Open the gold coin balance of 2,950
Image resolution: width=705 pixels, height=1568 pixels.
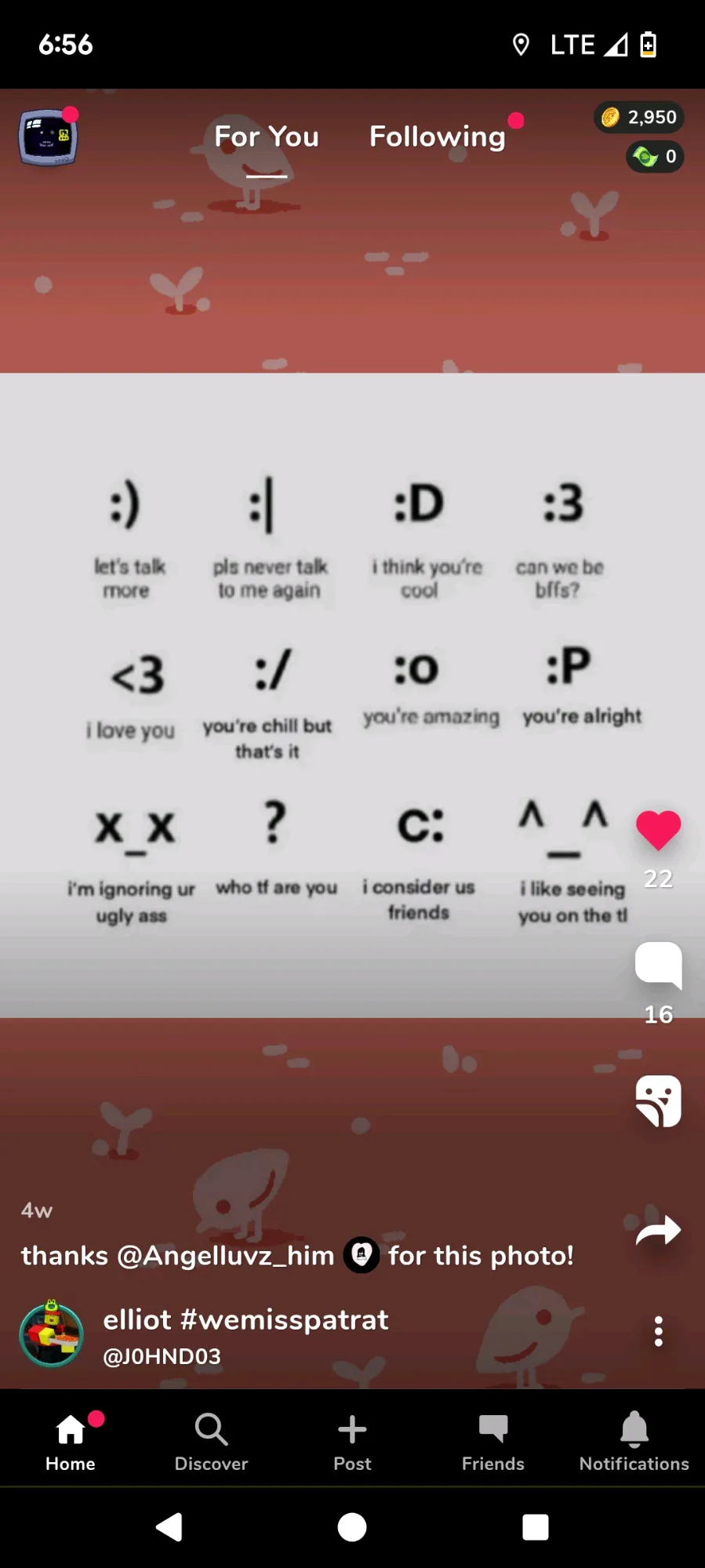click(x=639, y=118)
